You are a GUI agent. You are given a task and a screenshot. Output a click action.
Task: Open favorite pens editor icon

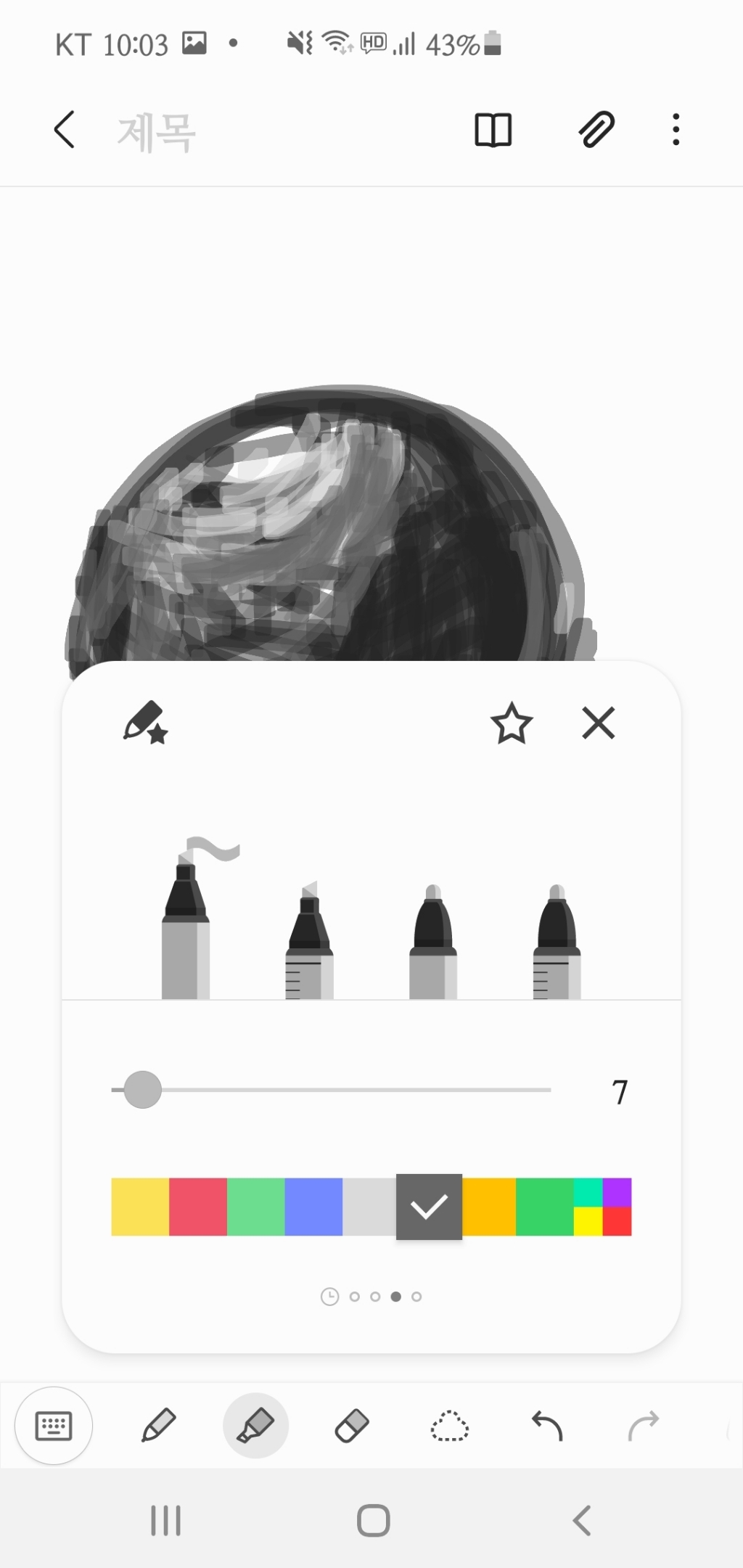point(145,723)
